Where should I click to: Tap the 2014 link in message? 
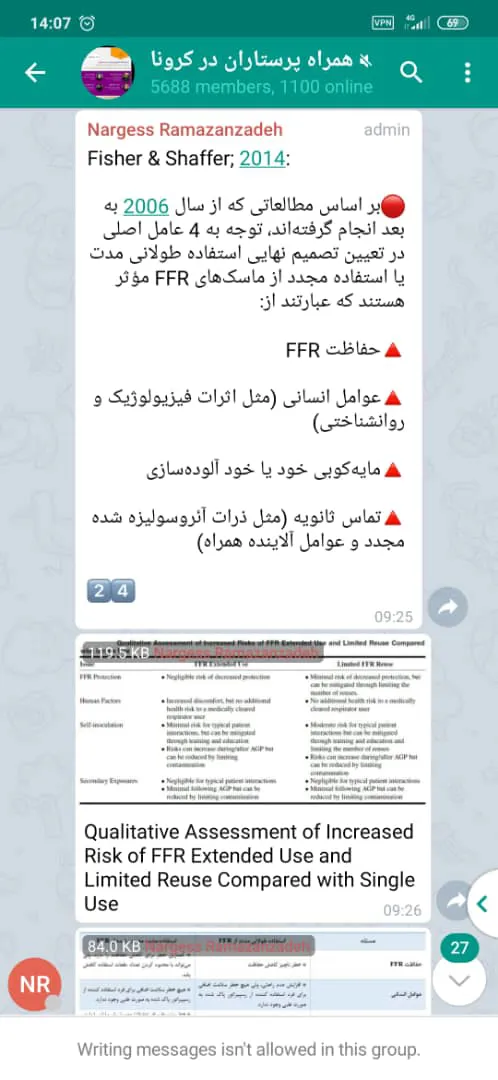(x=262, y=159)
